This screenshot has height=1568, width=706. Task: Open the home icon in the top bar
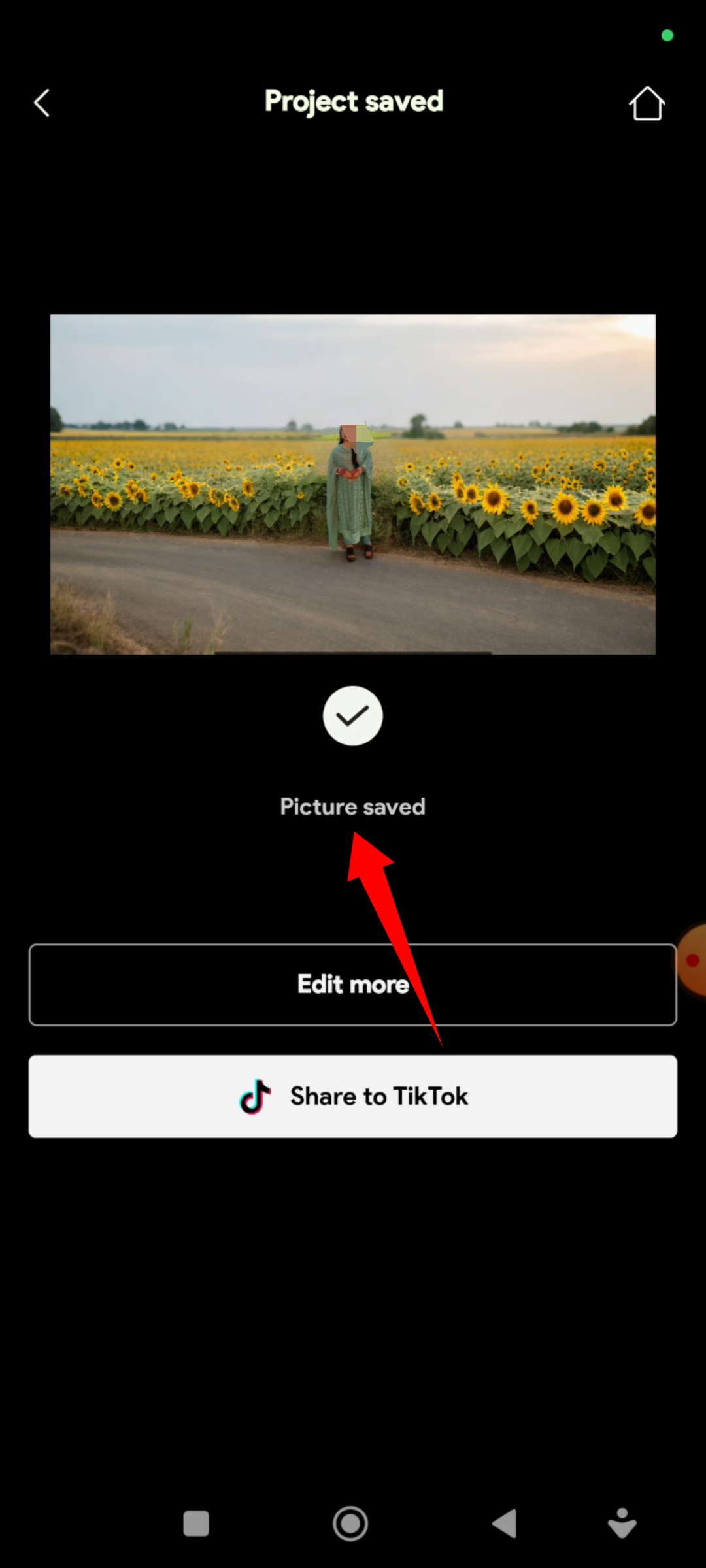click(x=647, y=104)
